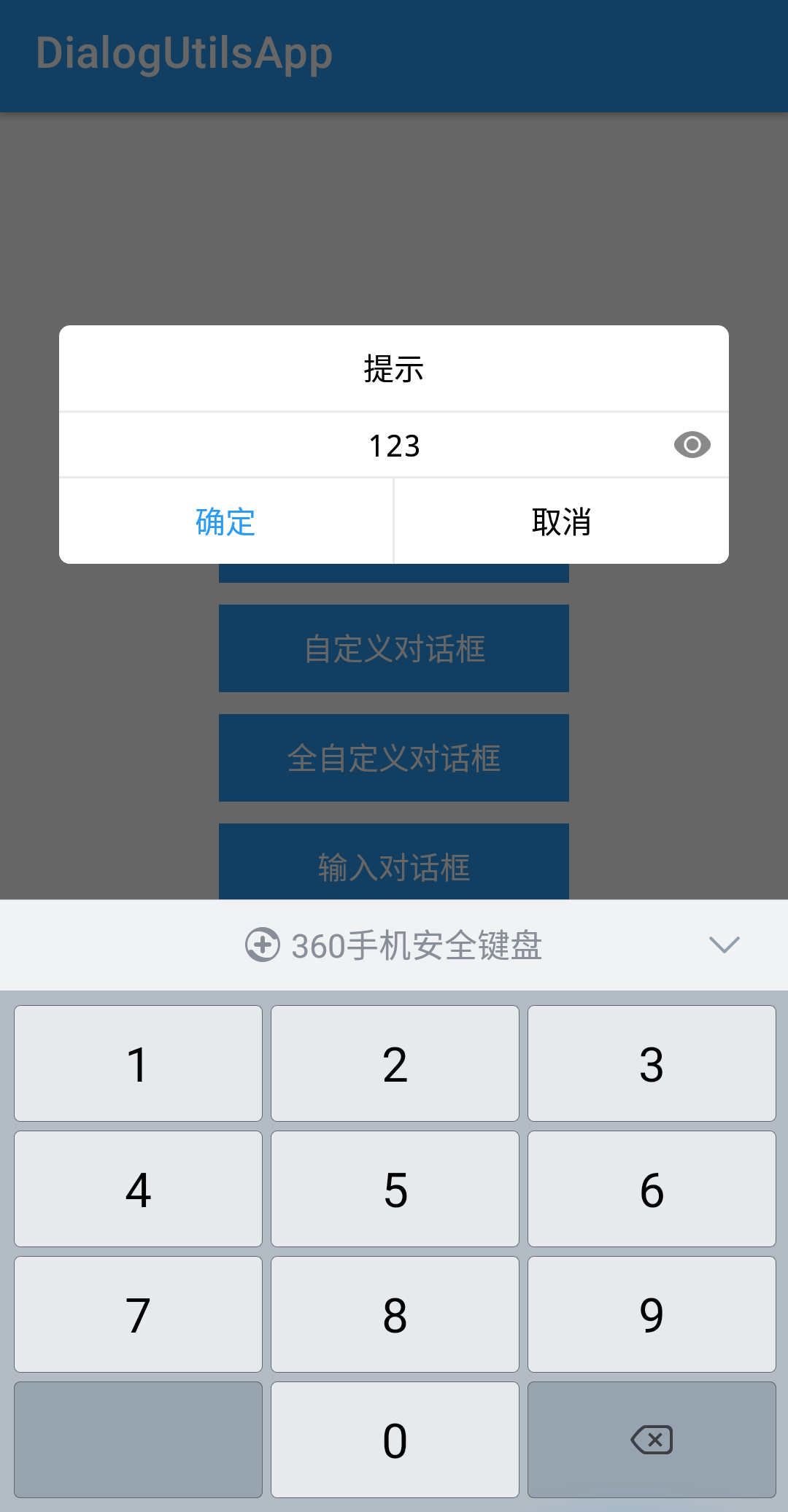The height and width of the screenshot is (1512, 788).
Task: Enter digit 9
Action: [652, 1314]
